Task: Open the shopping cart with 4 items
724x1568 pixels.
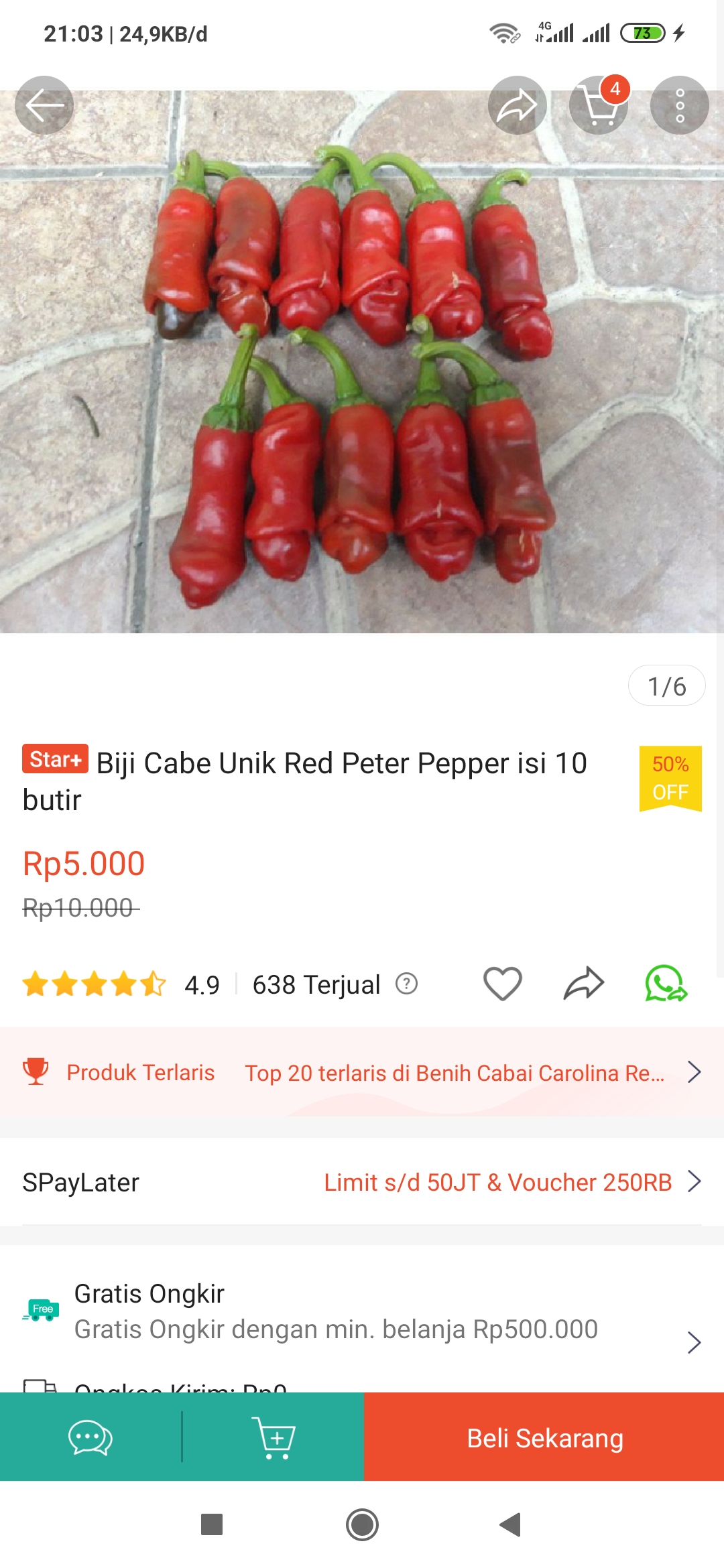Action: (599, 105)
